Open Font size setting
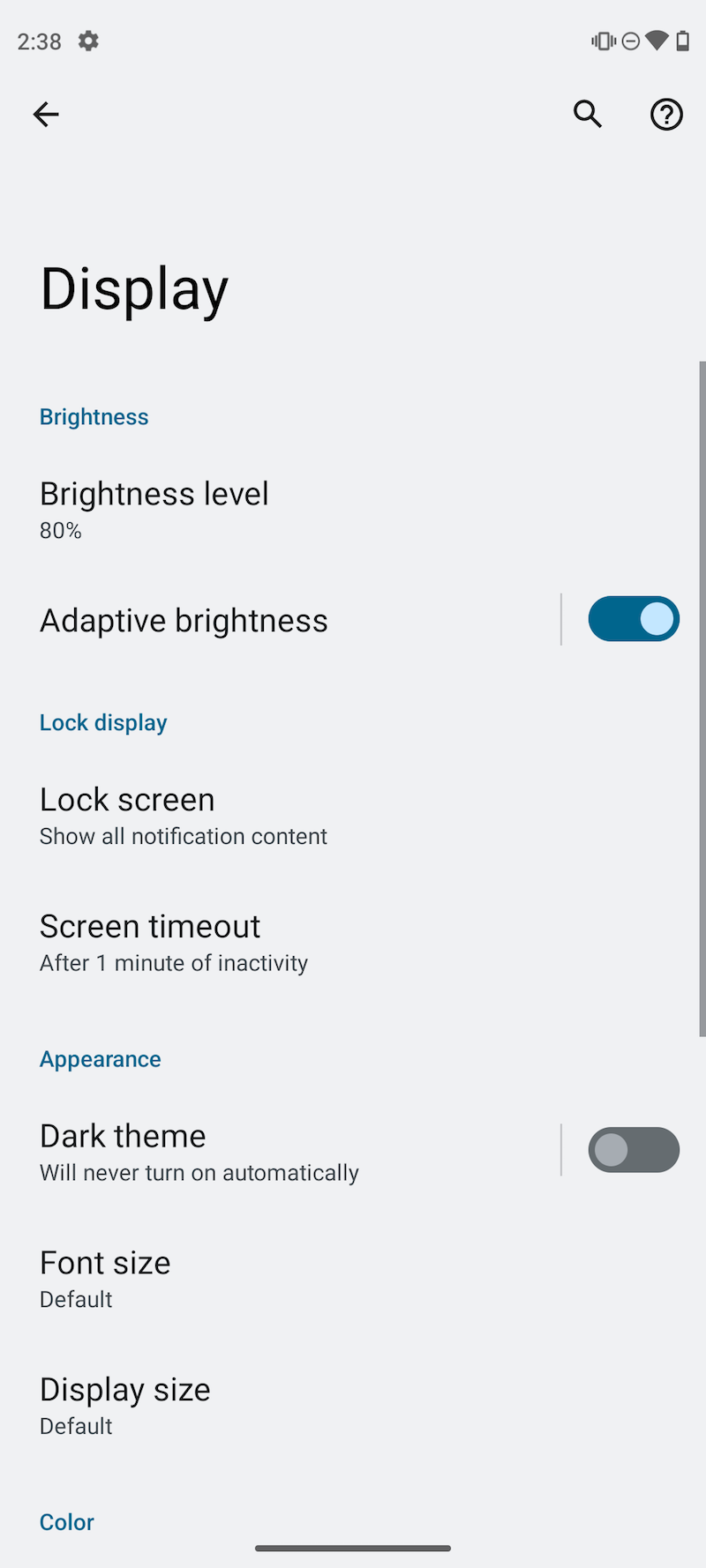Image resolution: width=706 pixels, height=1568 pixels. [x=353, y=1279]
